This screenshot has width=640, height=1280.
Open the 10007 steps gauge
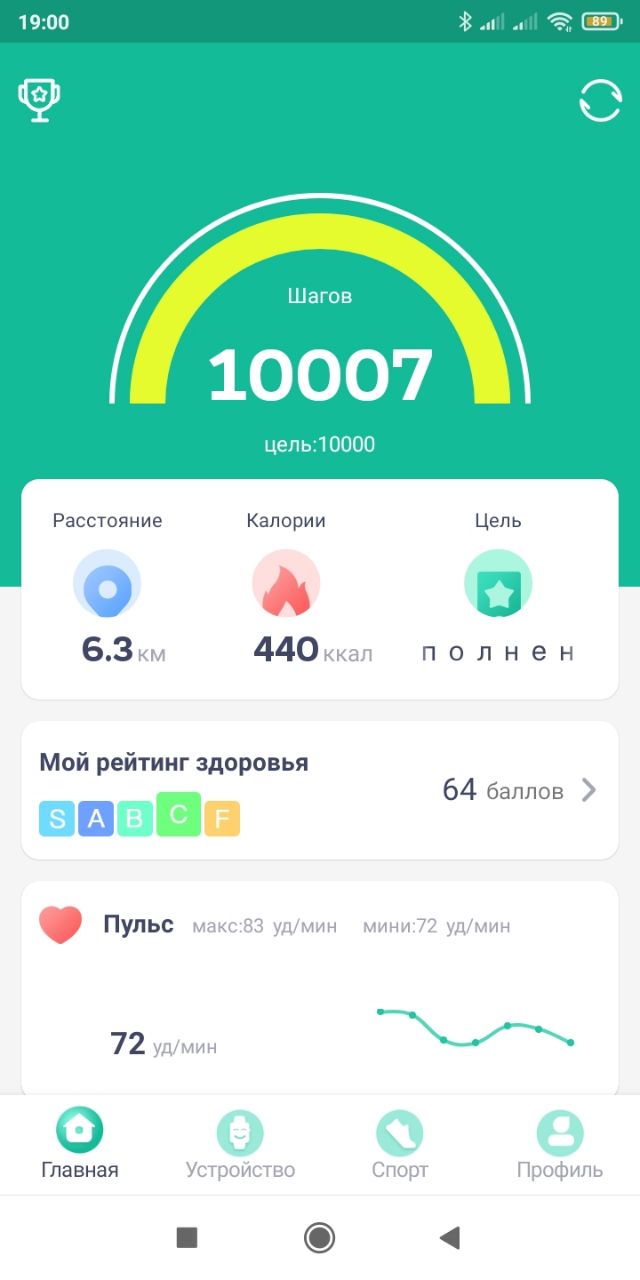pos(320,320)
